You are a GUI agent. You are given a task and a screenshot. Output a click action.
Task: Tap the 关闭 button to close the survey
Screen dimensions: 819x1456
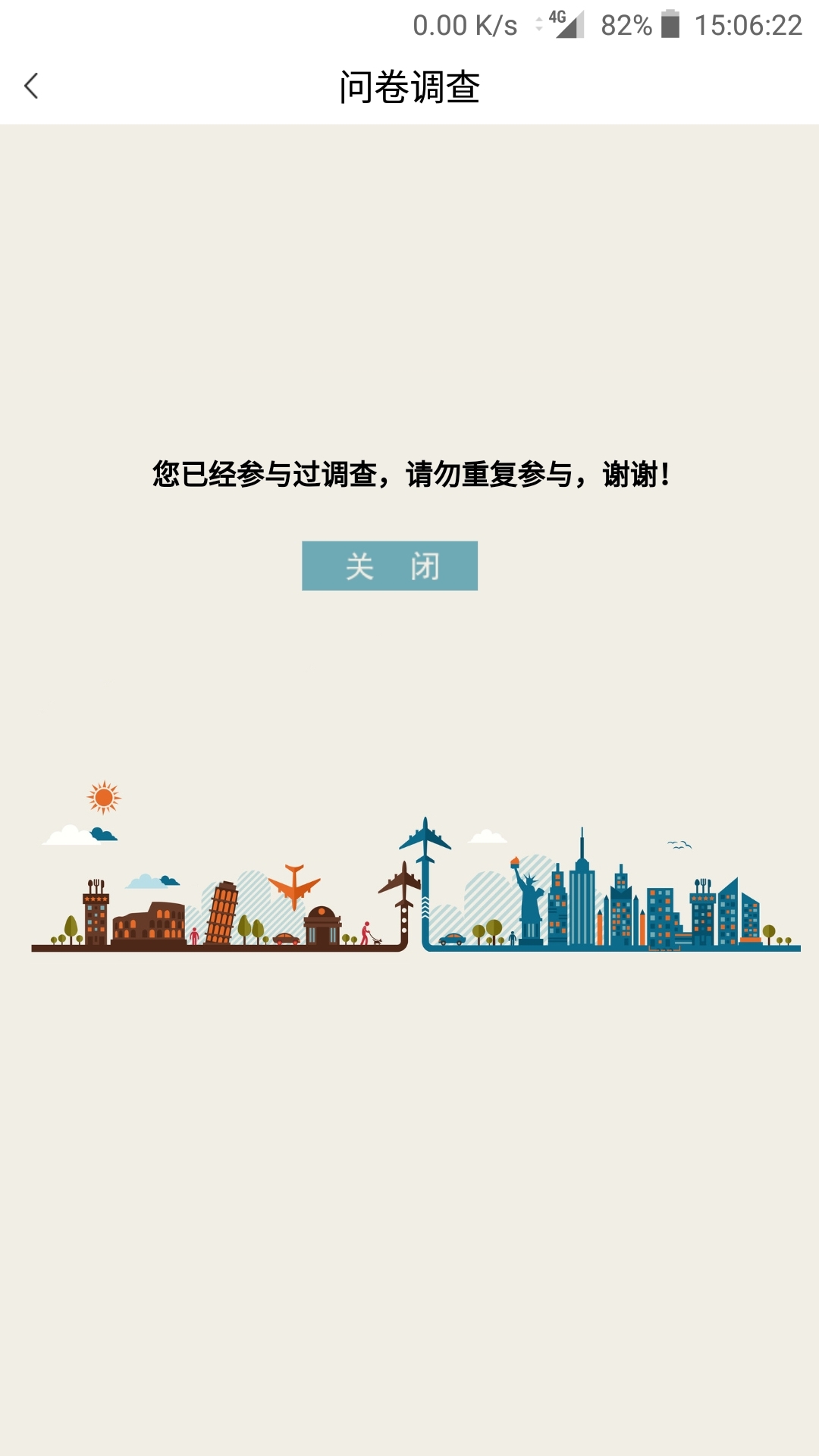(390, 566)
